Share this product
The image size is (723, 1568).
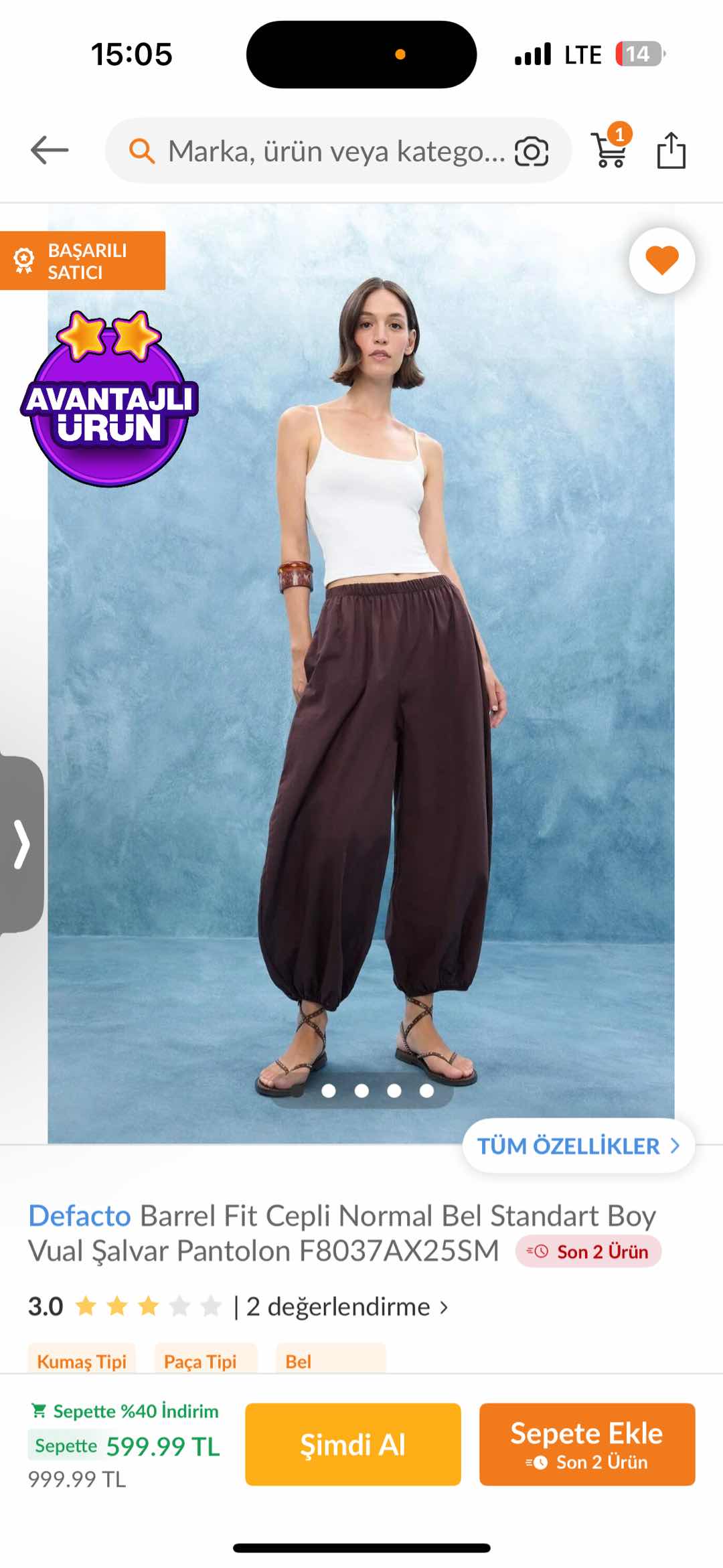[671, 150]
